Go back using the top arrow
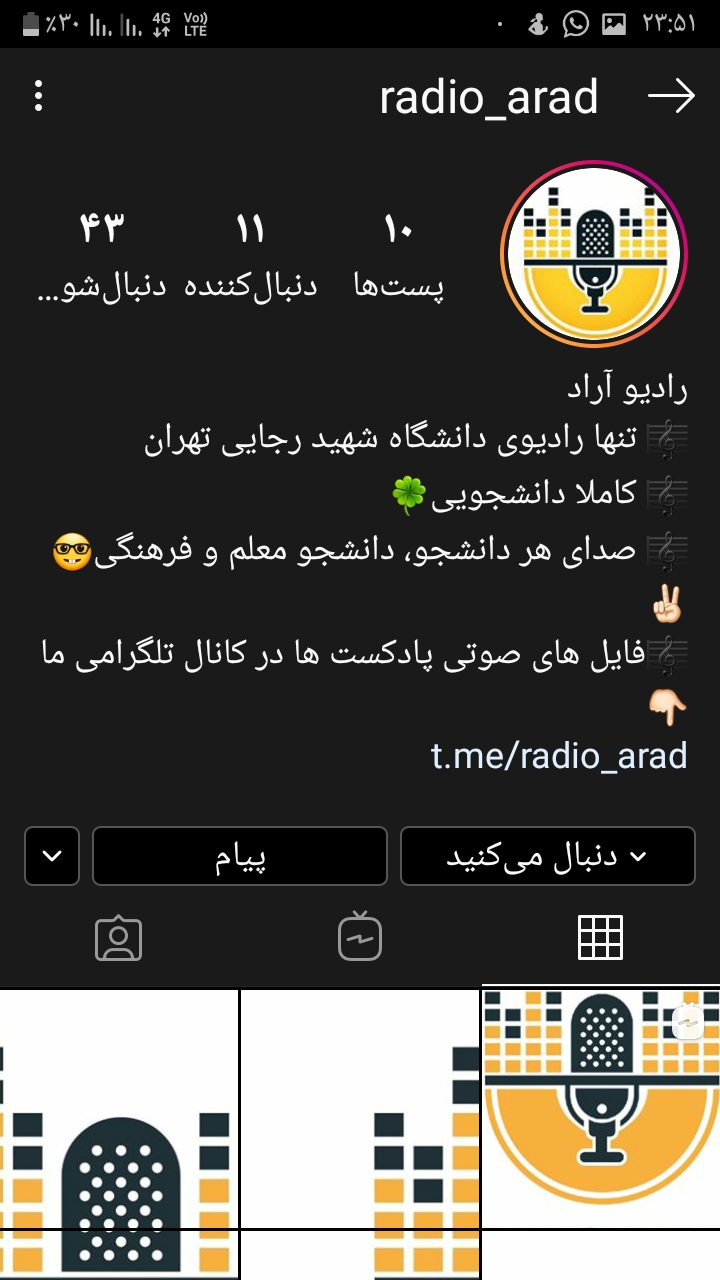 [671, 96]
